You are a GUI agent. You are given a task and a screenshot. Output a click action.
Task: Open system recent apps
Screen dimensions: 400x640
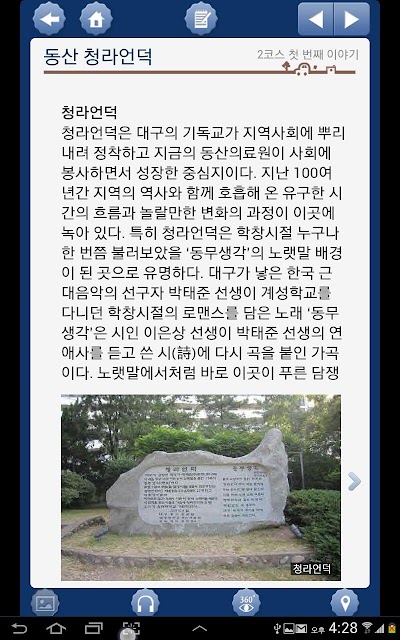pos(94,629)
